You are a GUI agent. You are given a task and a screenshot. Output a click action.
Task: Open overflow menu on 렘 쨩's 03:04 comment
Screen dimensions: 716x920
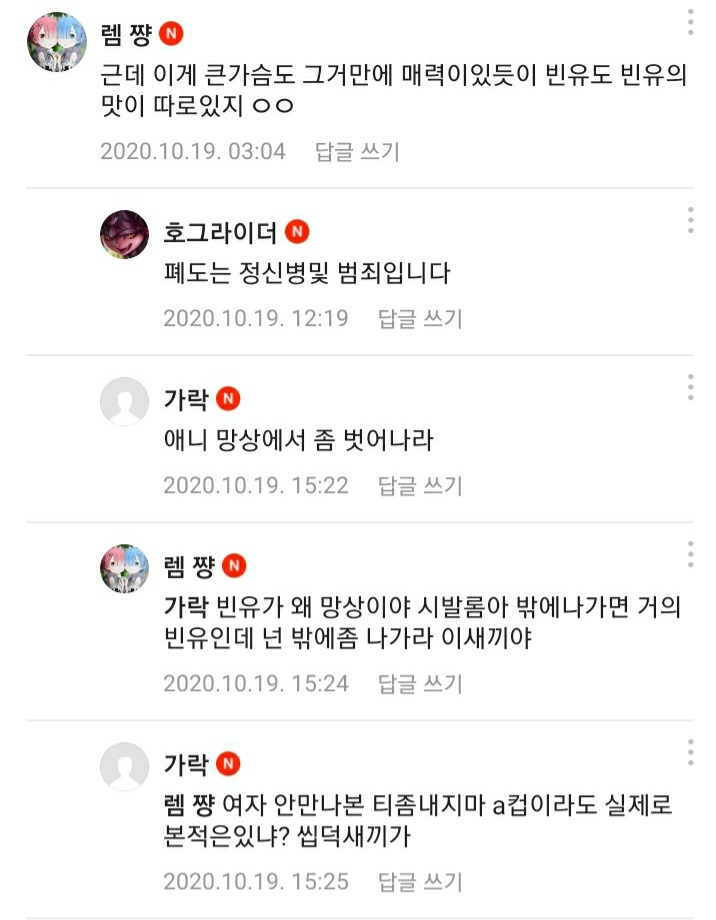[689, 22]
